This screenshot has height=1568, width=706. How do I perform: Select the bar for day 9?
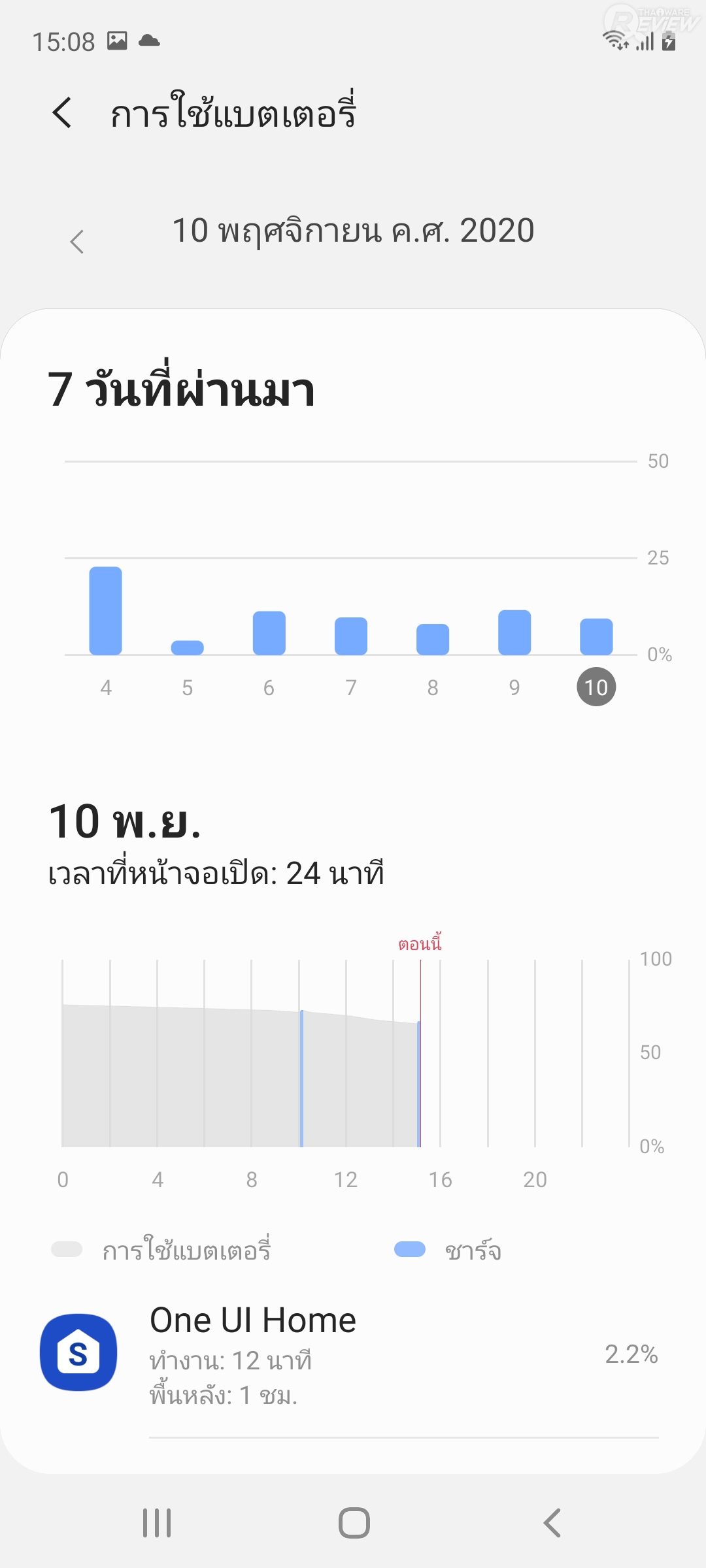pyautogui.click(x=514, y=632)
